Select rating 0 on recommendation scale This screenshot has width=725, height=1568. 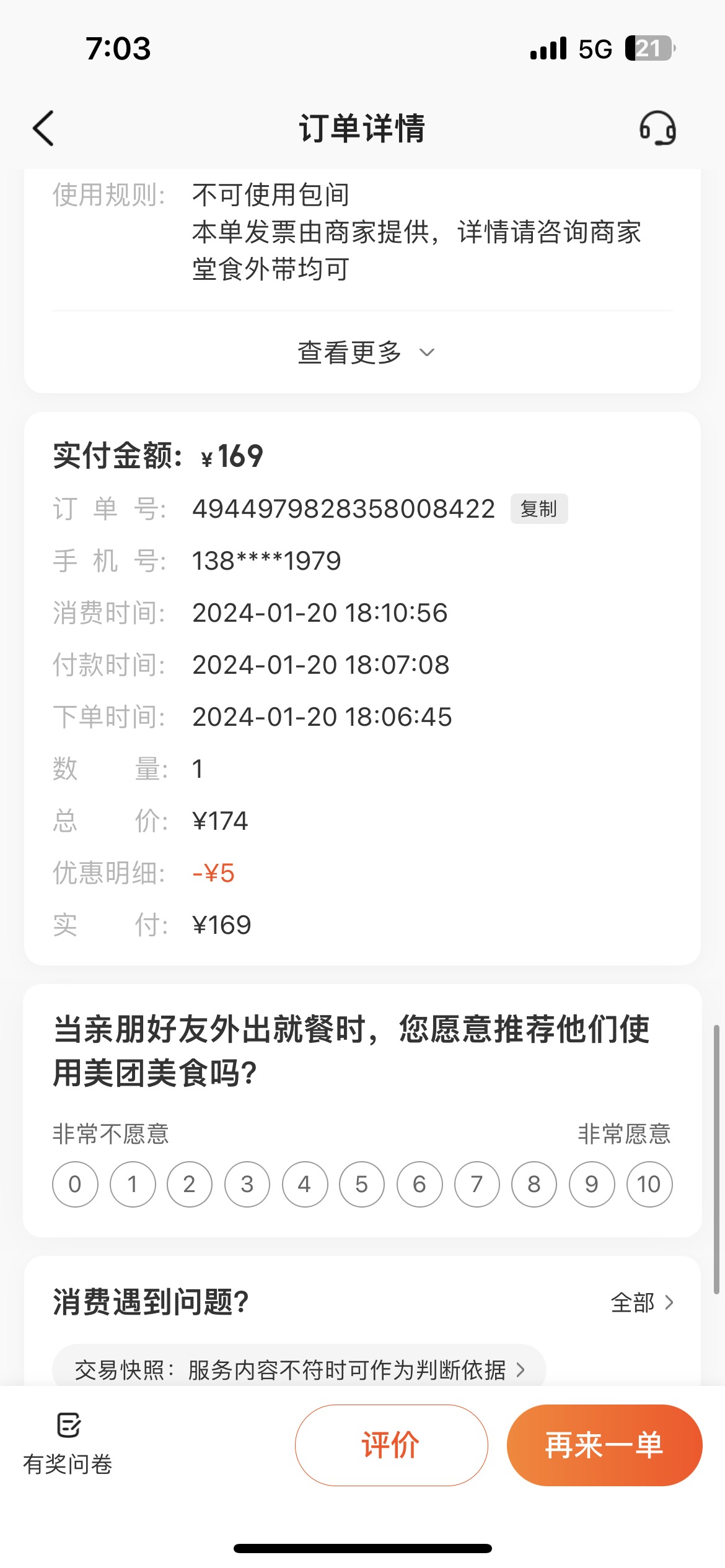75,1185
